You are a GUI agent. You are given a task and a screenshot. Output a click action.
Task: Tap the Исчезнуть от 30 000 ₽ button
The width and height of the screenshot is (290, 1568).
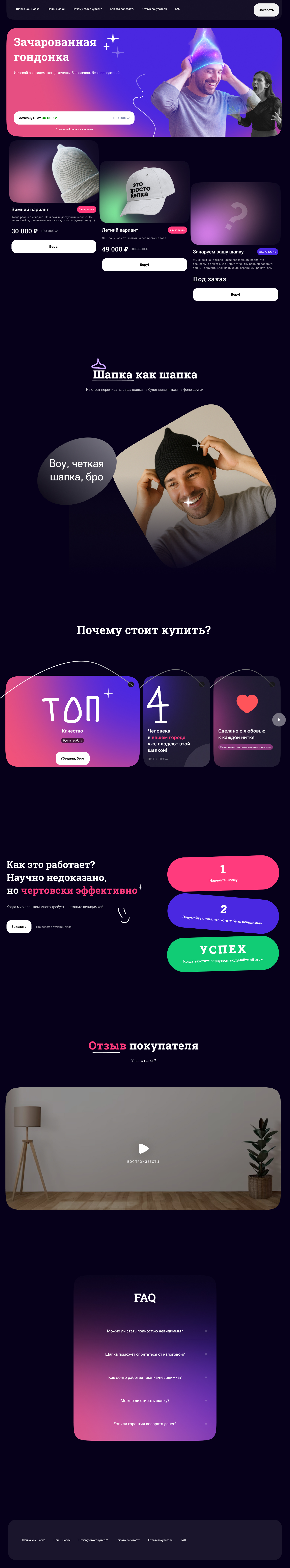click(74, 118)
